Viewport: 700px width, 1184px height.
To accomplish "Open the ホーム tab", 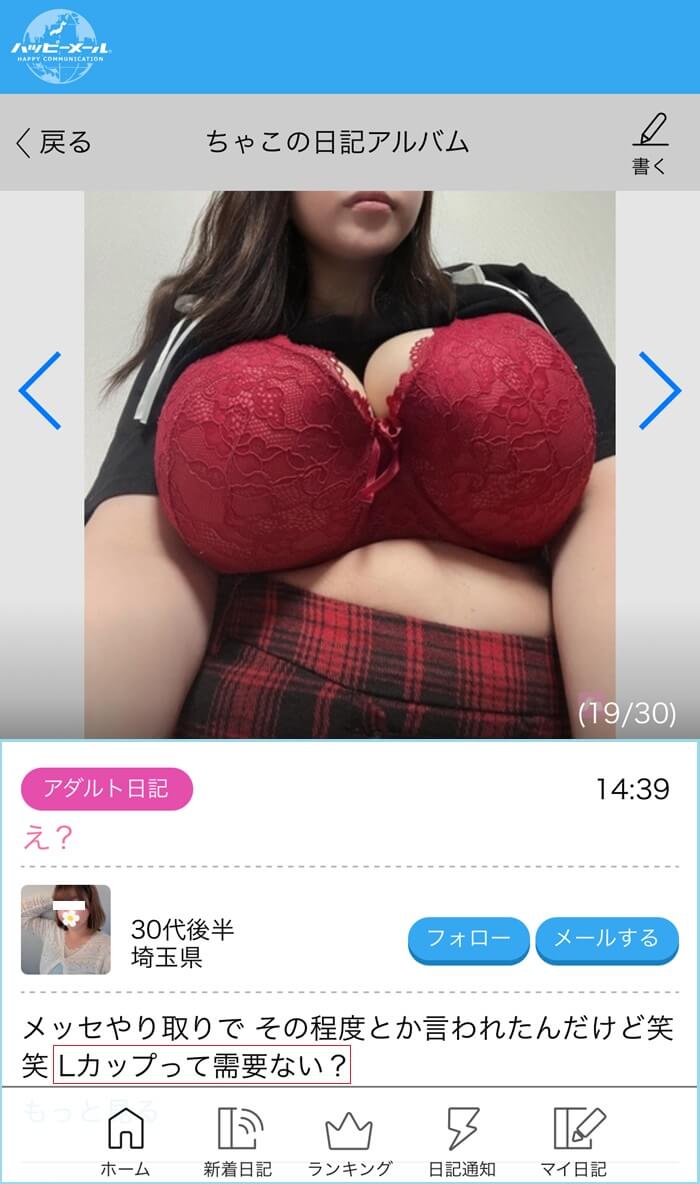I will (x=125, y=1141).
